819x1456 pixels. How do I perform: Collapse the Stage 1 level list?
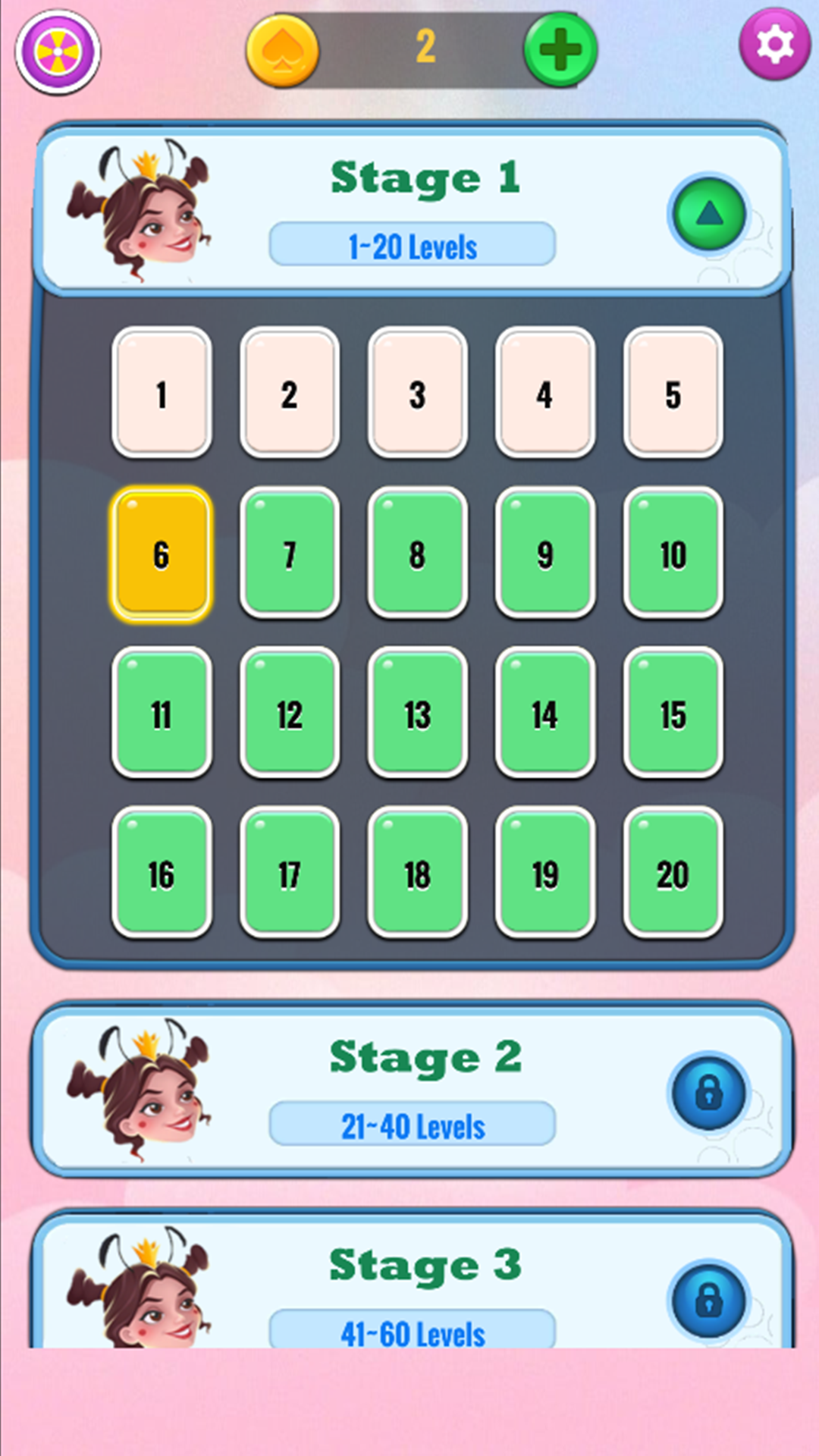(x=708, y=215)
